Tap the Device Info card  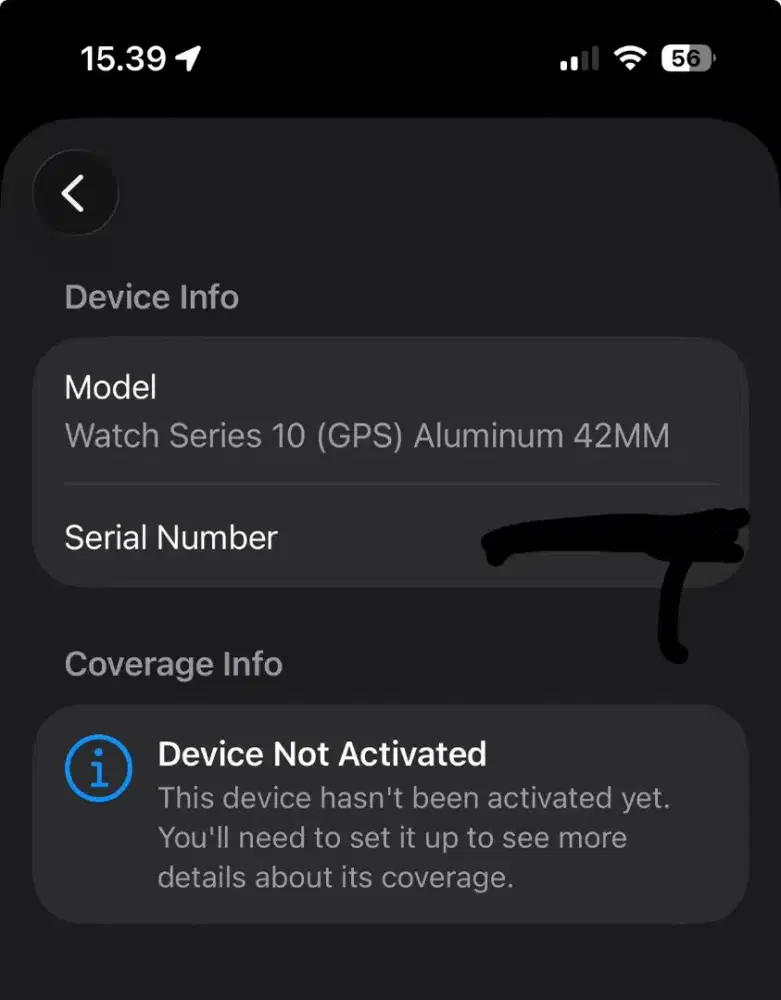(390, 460)
